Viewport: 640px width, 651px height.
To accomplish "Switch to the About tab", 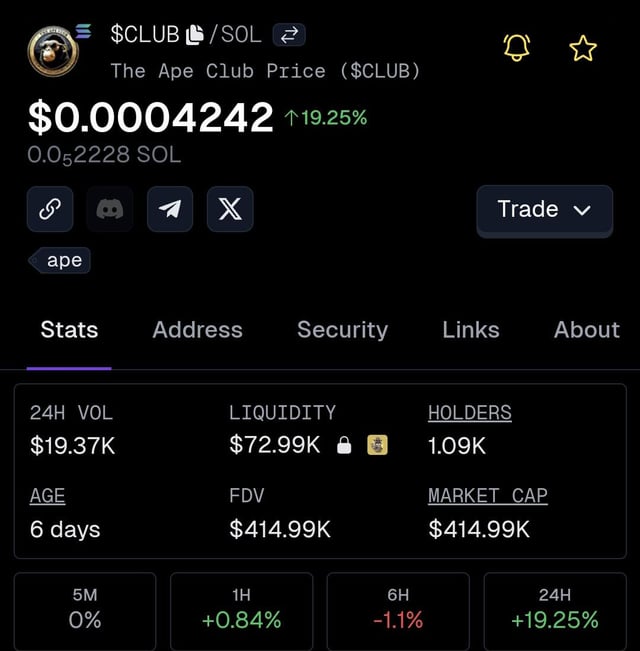I will pyautogui.click(x=586, y=330).
